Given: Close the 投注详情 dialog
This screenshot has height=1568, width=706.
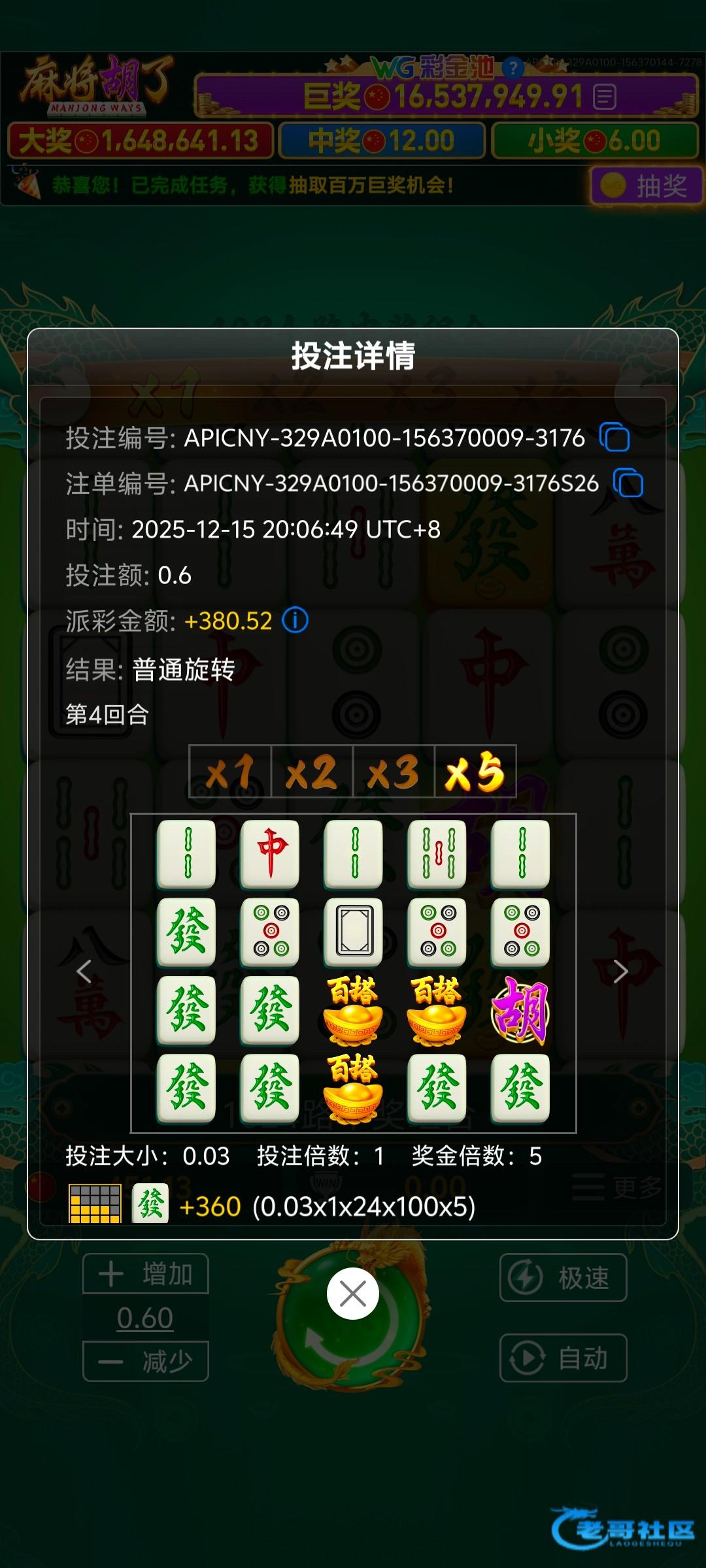Looking at the screenshot, I should tap(353, 1293).
